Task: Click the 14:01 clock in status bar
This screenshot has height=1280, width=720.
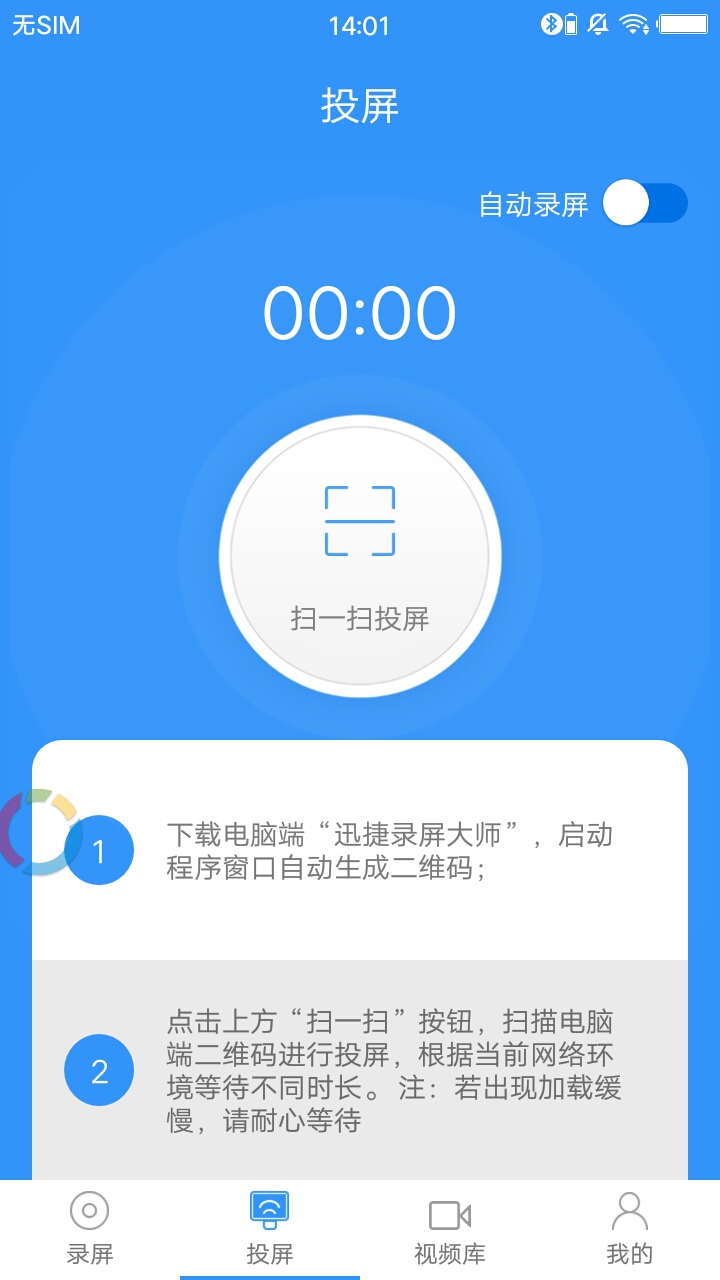Action: point(360,24)
